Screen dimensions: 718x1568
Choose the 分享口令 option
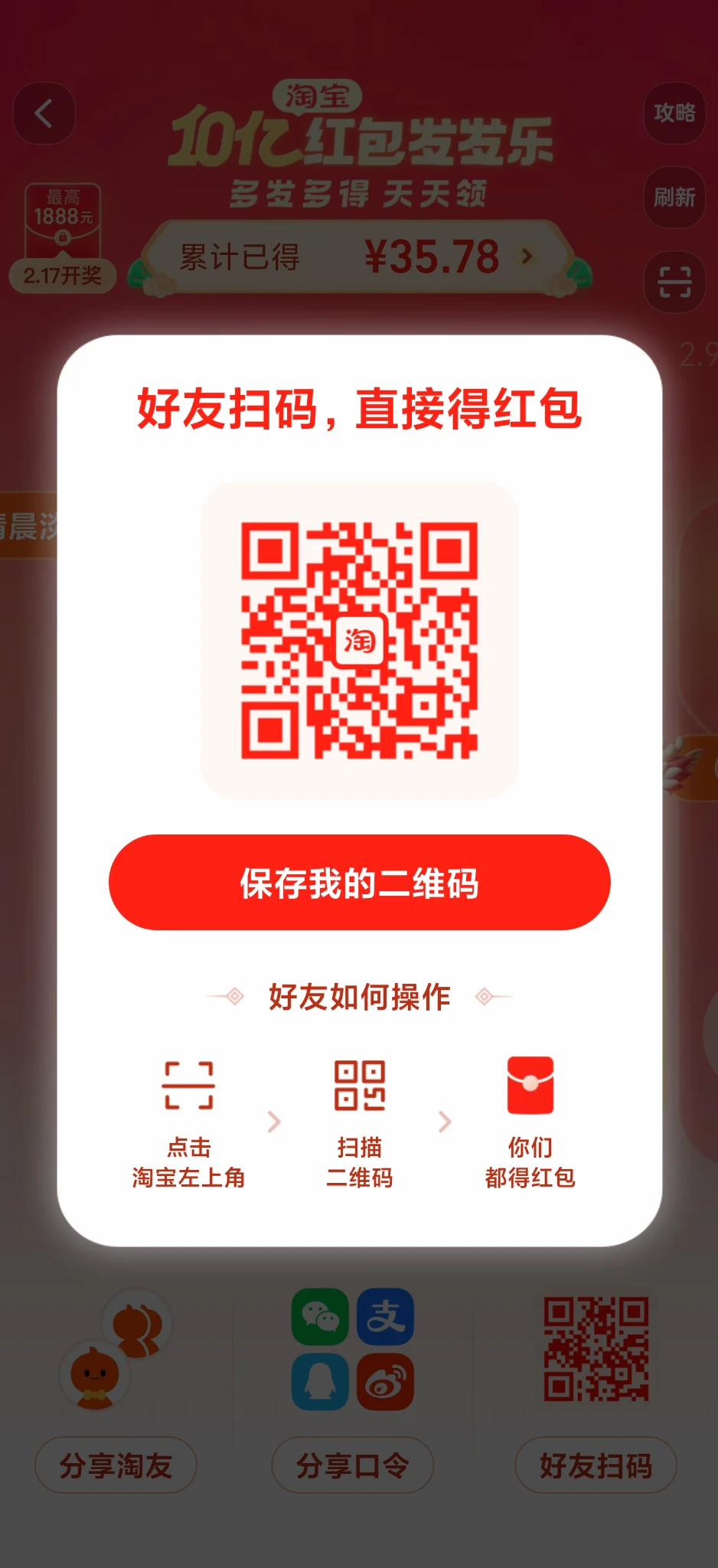pos(353,1465)
